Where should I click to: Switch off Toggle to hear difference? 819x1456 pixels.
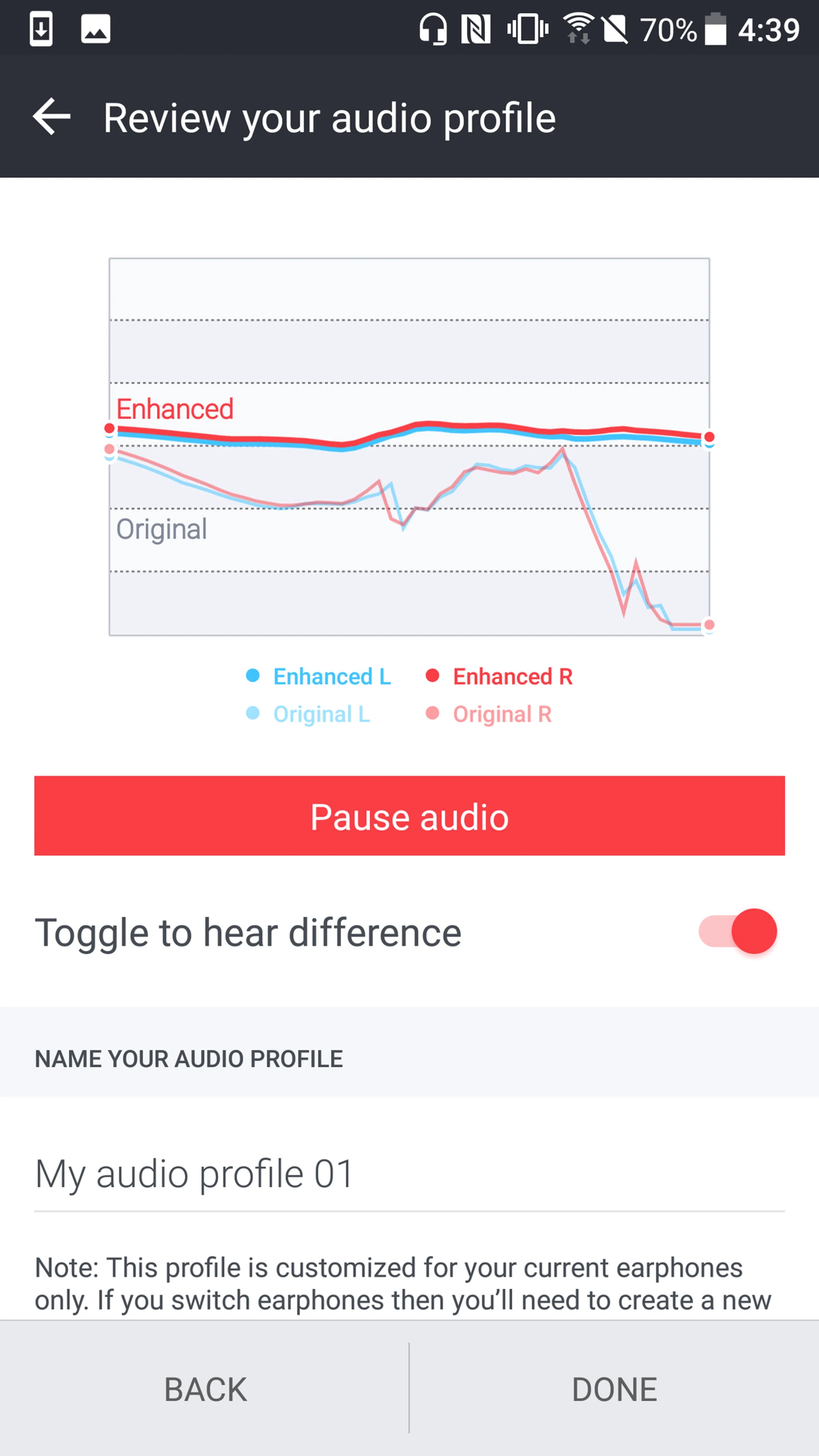click(738, 931)
